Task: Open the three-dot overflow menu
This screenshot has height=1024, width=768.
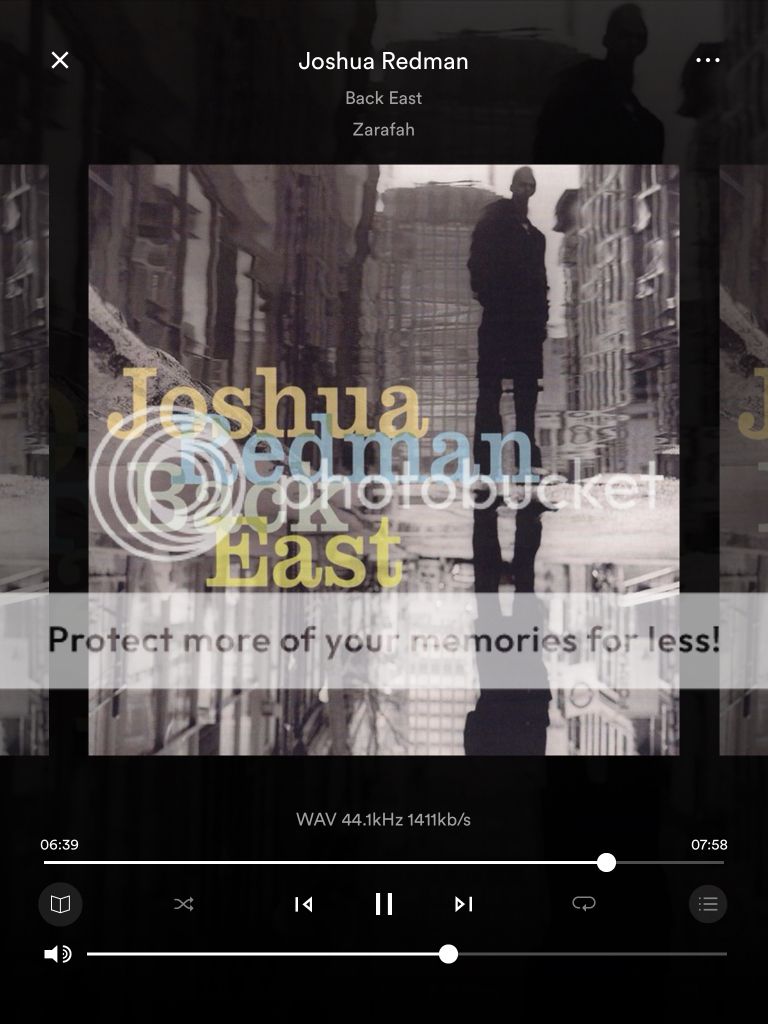Action: pos(707,61)
